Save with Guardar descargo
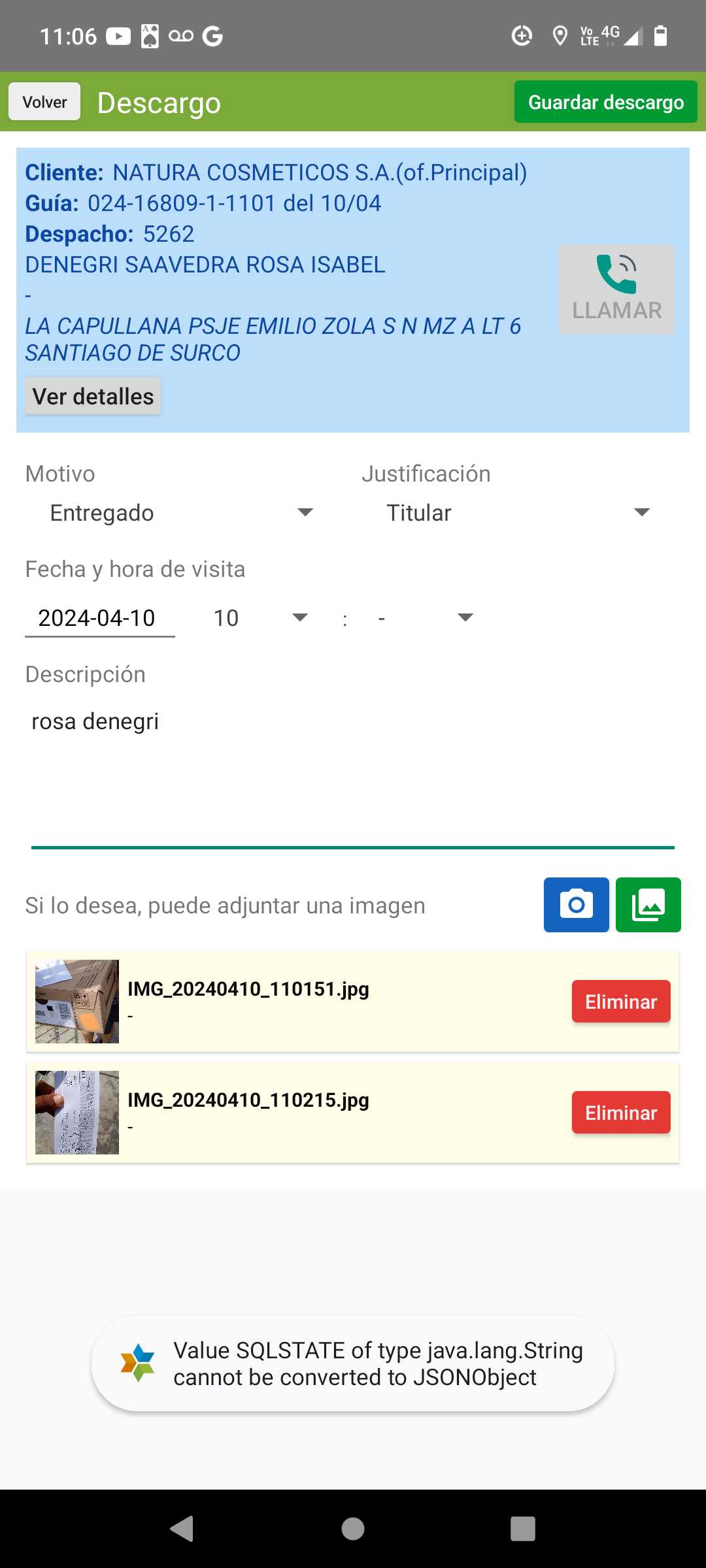This screenshot has height=1568, width=706. [605, 102]
